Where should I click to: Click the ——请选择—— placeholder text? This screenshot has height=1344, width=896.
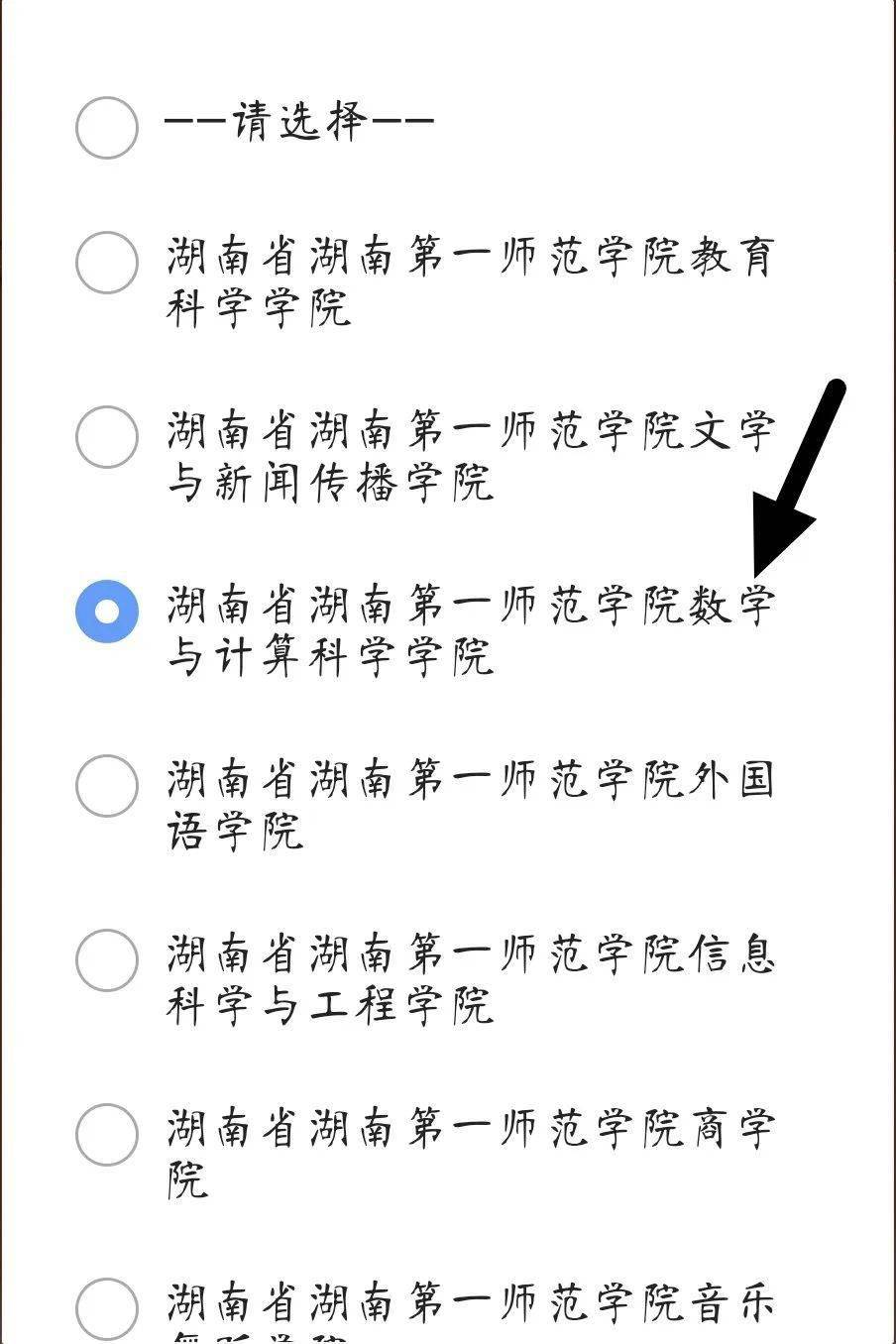click(297, 121)
